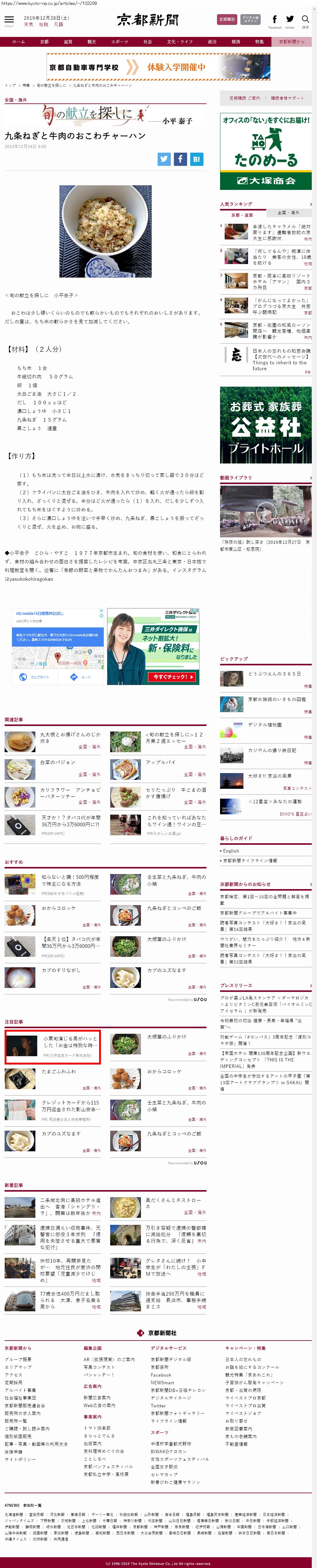Share this article on Facebook
This screenshot has width=317, height=1568.
180,159
